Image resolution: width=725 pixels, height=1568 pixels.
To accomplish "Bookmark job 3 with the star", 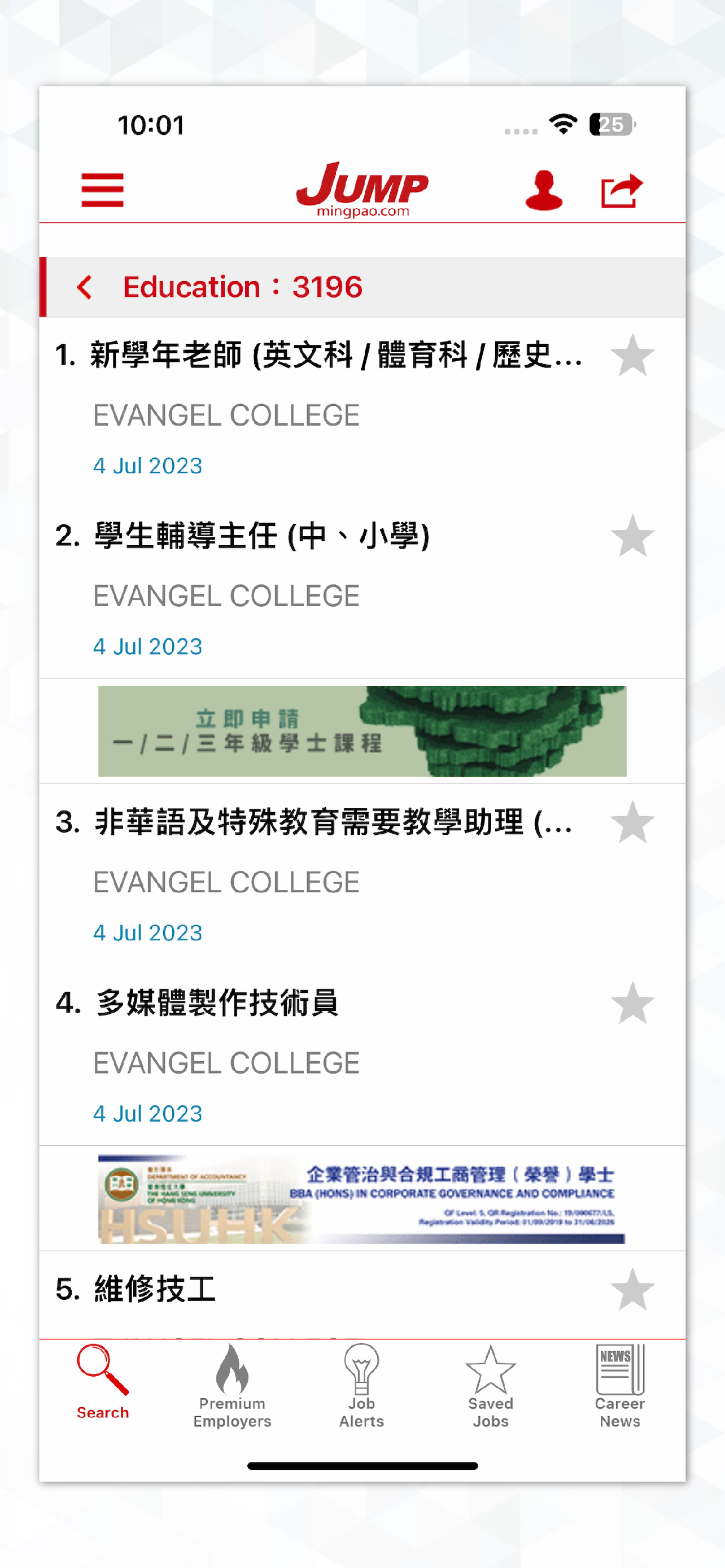I will [x=632, y=822].
